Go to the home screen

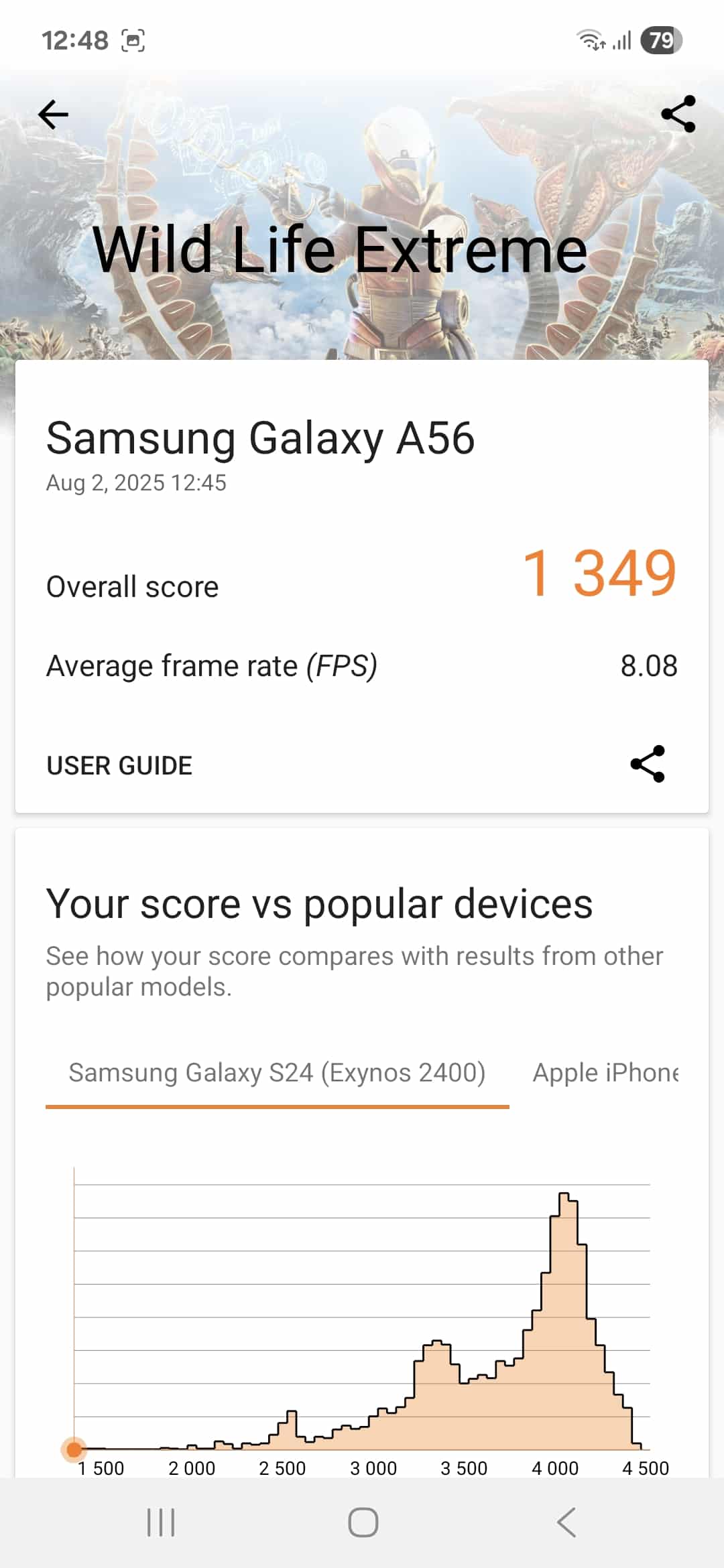click(363, 1522)
